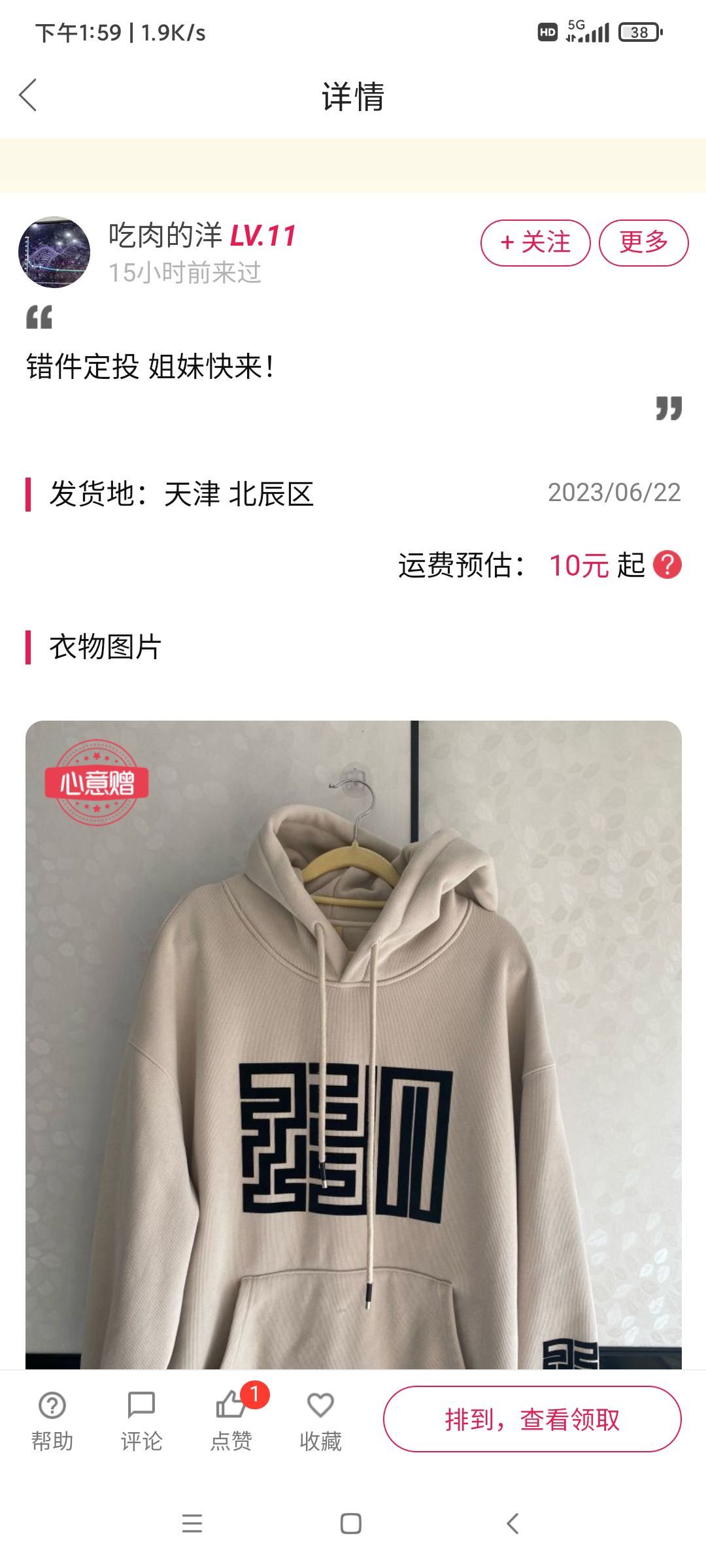Tap 排到，查看领取 button

532,1419
